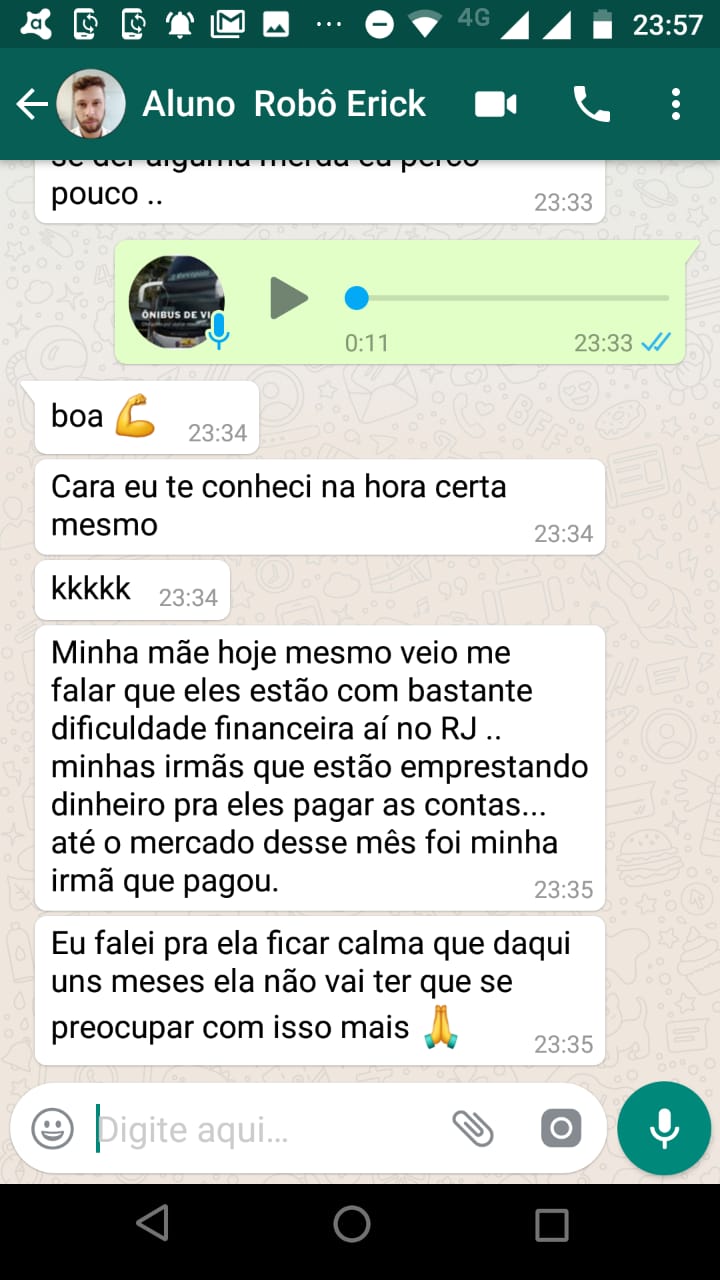The image size is (720, 1280).
Task: Open the overflow menu
Action: (x=676, y=104)
